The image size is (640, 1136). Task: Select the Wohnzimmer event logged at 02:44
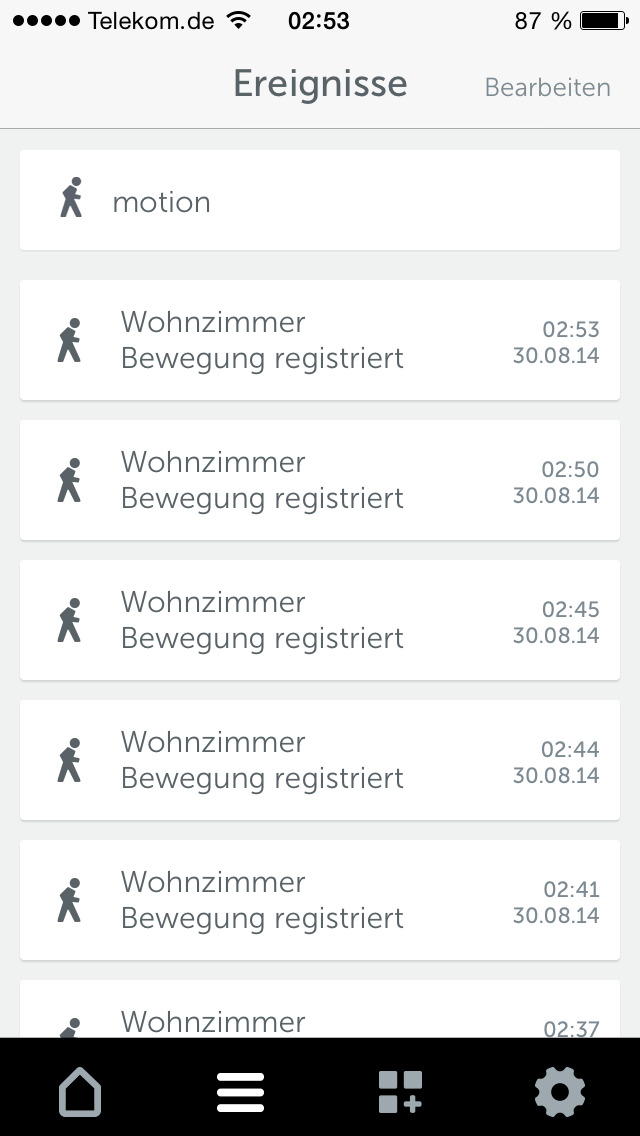point(320,759)
